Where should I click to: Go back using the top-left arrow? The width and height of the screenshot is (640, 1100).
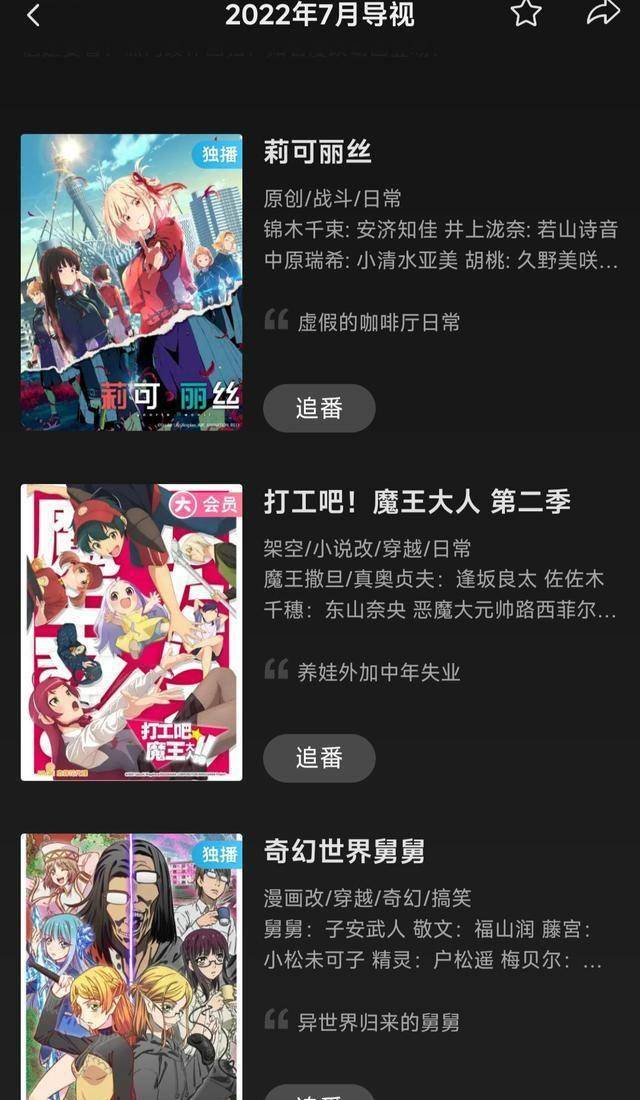[x=33, y=15]
